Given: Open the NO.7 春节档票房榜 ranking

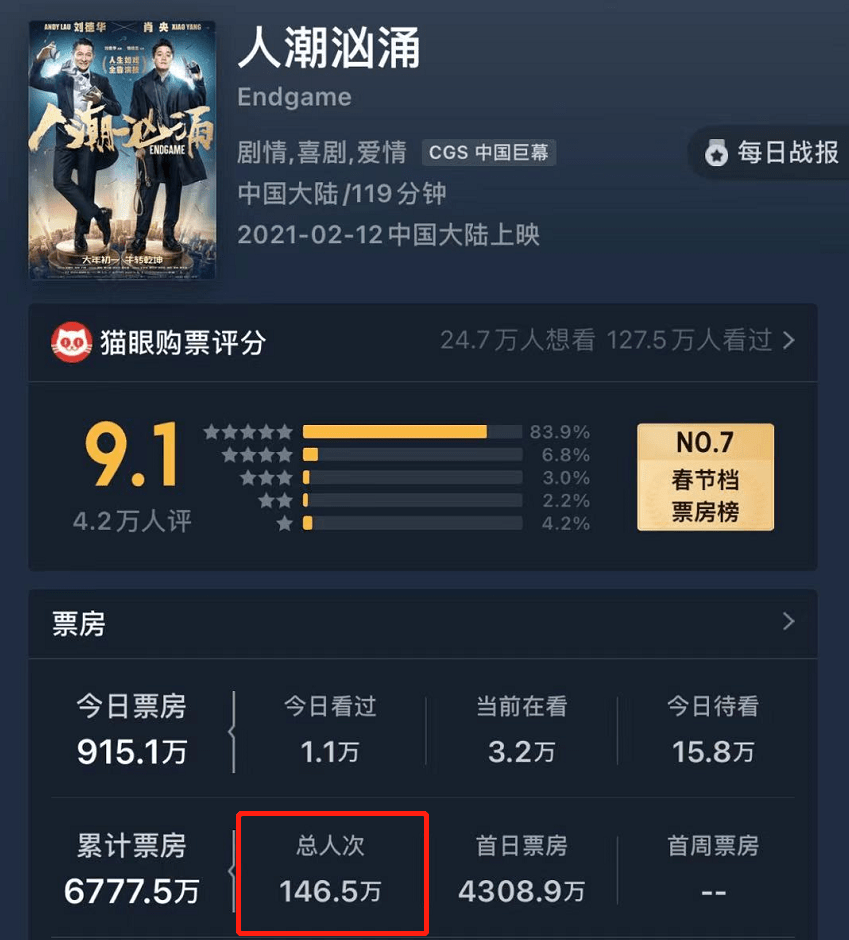Looking at the screenshot, I should tap(705, 477).
